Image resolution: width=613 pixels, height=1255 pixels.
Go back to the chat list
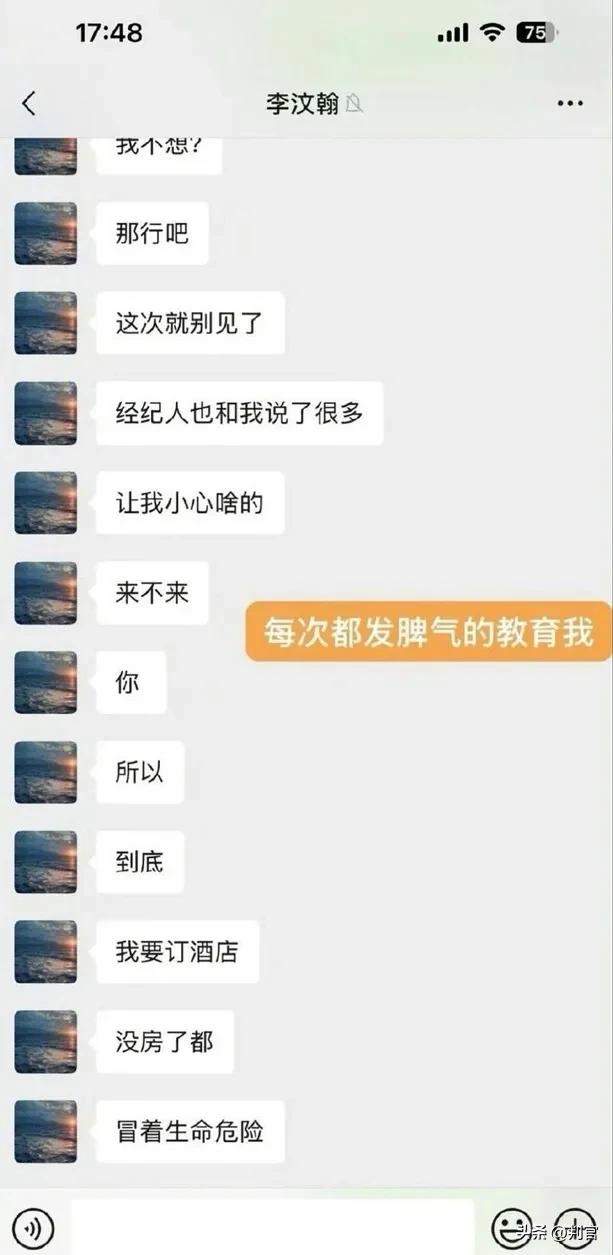[29, 103]
